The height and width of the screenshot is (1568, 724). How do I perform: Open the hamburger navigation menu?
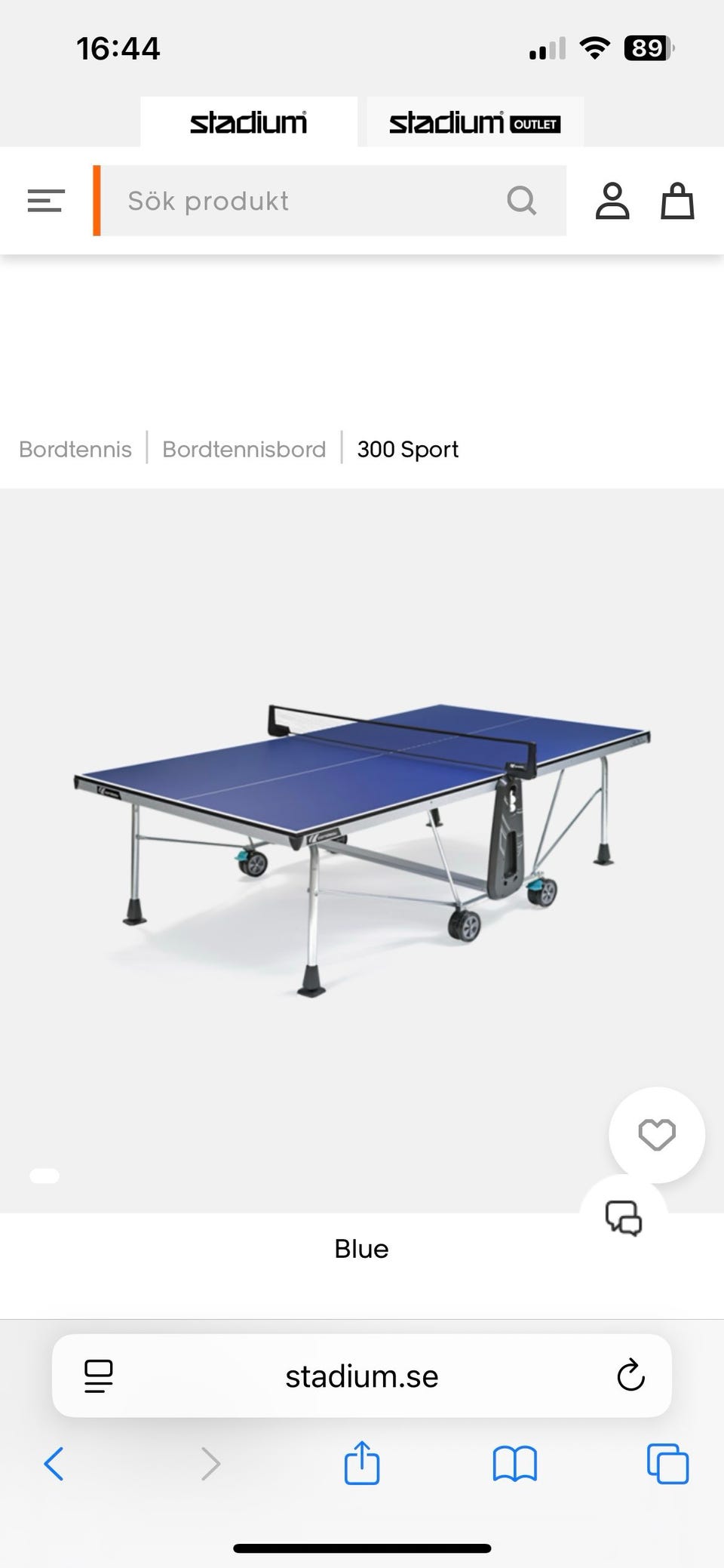[x=45, y=200]
